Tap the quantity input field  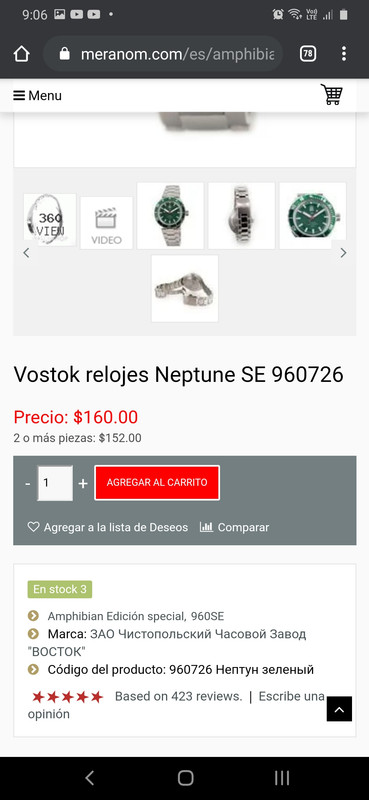[55, 483]
